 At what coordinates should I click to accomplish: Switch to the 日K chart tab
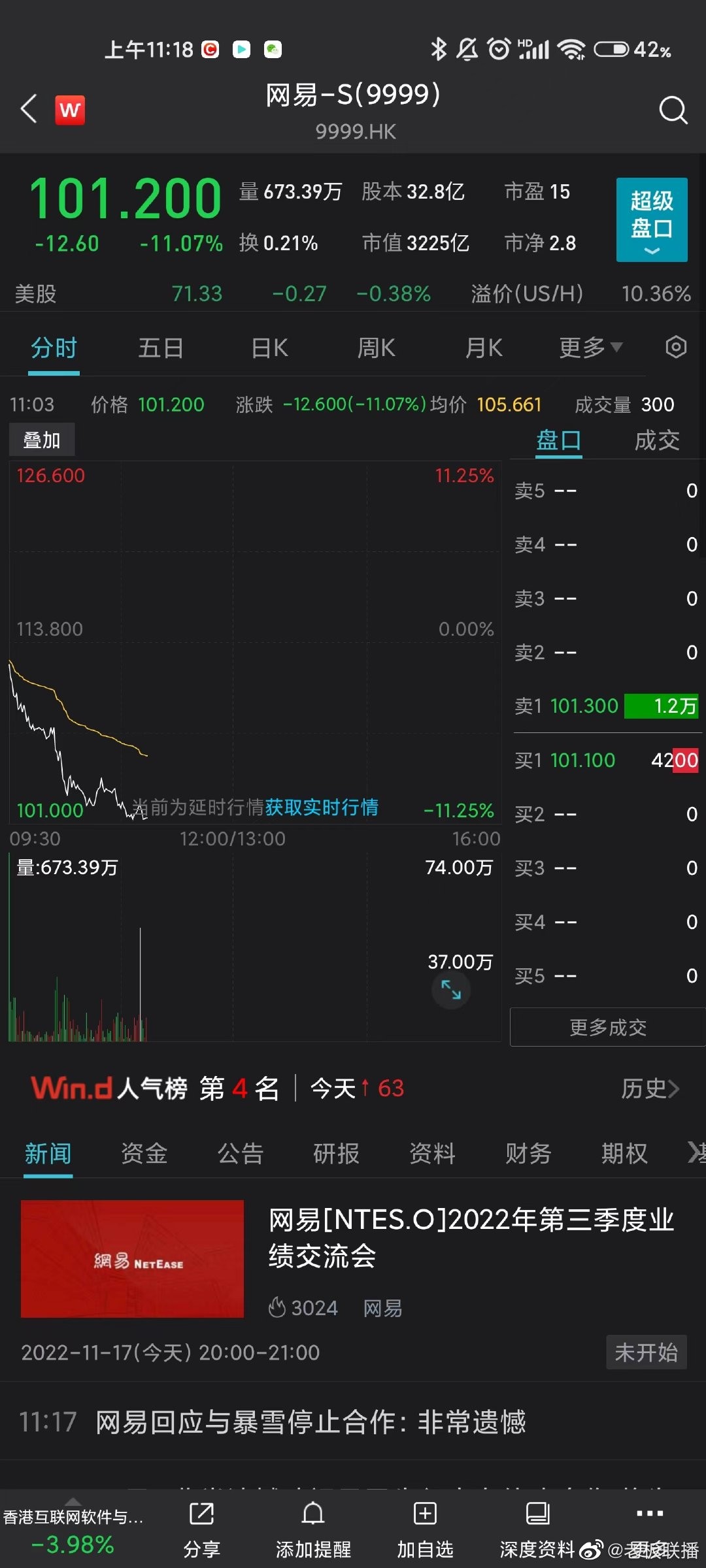tap(269, 348)
